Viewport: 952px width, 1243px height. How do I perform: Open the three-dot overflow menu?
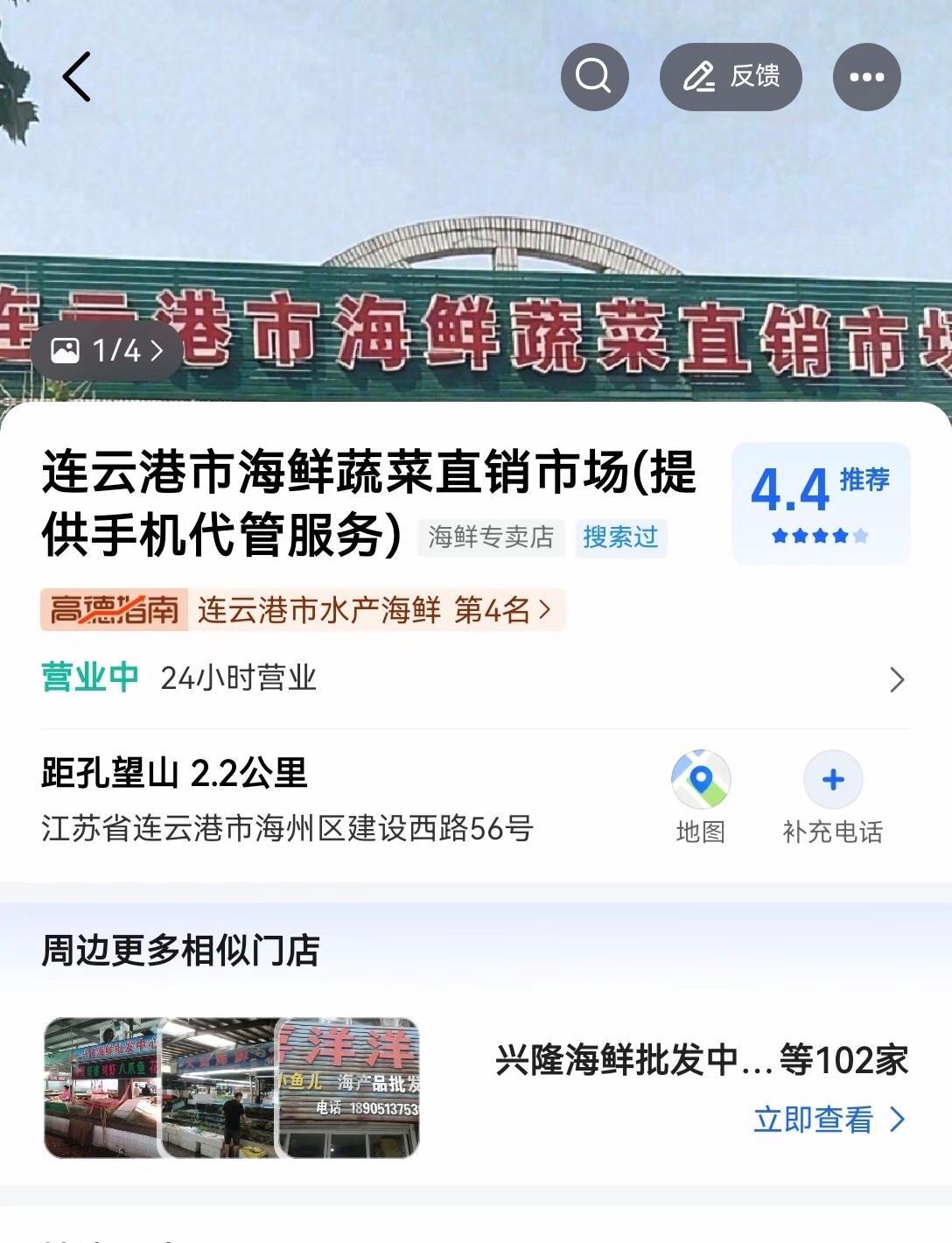pyautogui.click(x=866, y=77)
